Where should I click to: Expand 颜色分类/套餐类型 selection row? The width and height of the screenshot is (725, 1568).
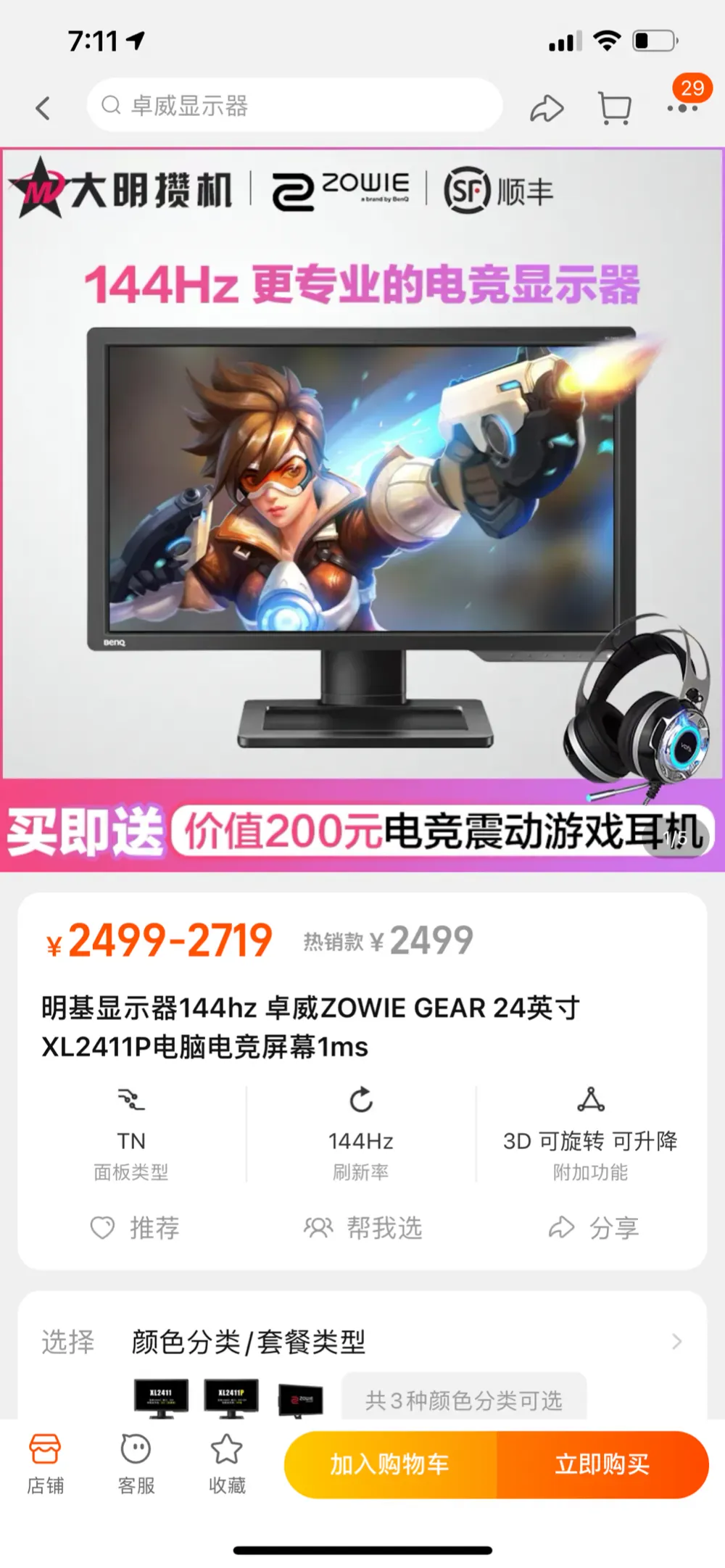point(362,1342)
